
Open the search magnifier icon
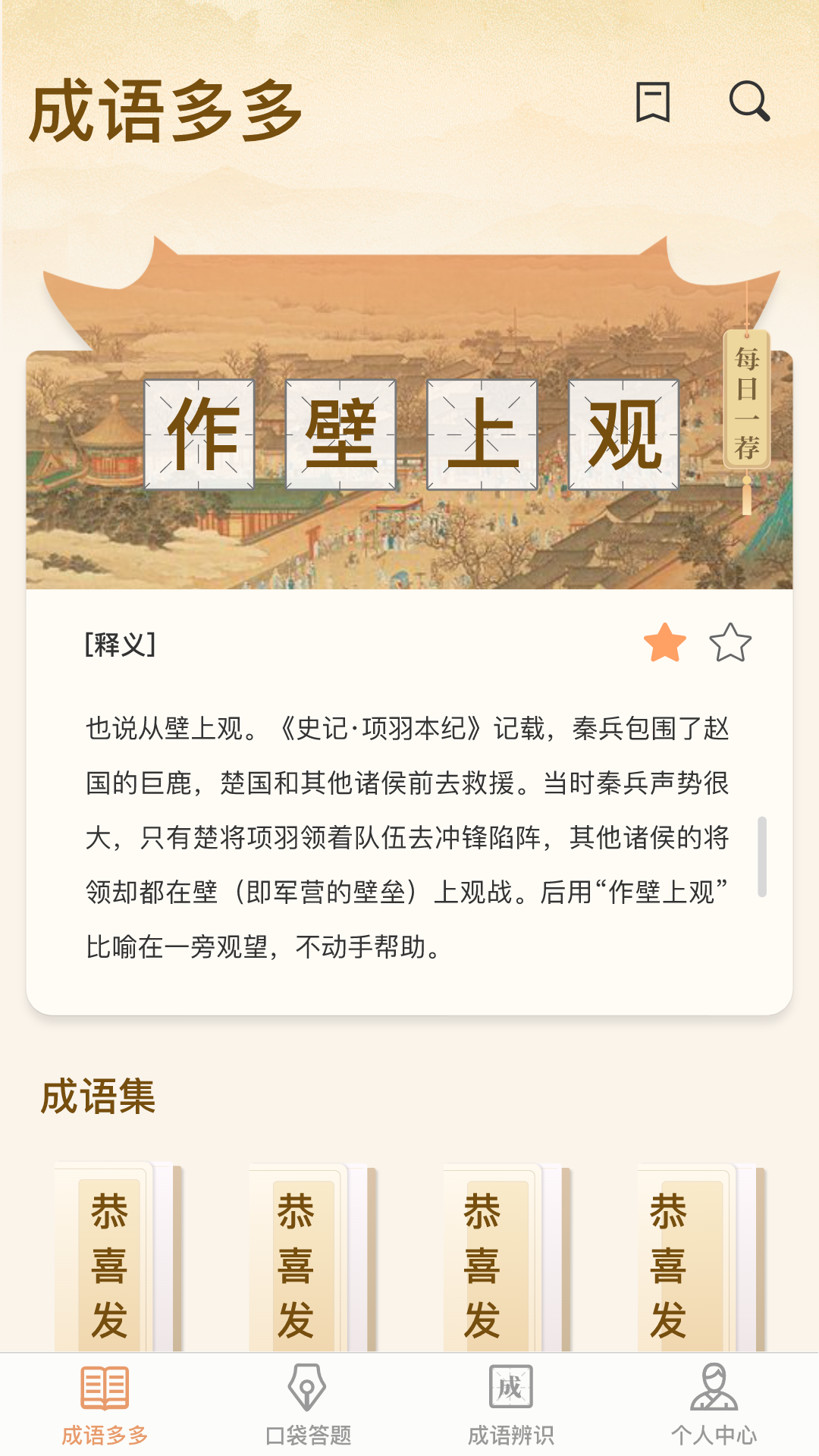click(x=749, y=102)
